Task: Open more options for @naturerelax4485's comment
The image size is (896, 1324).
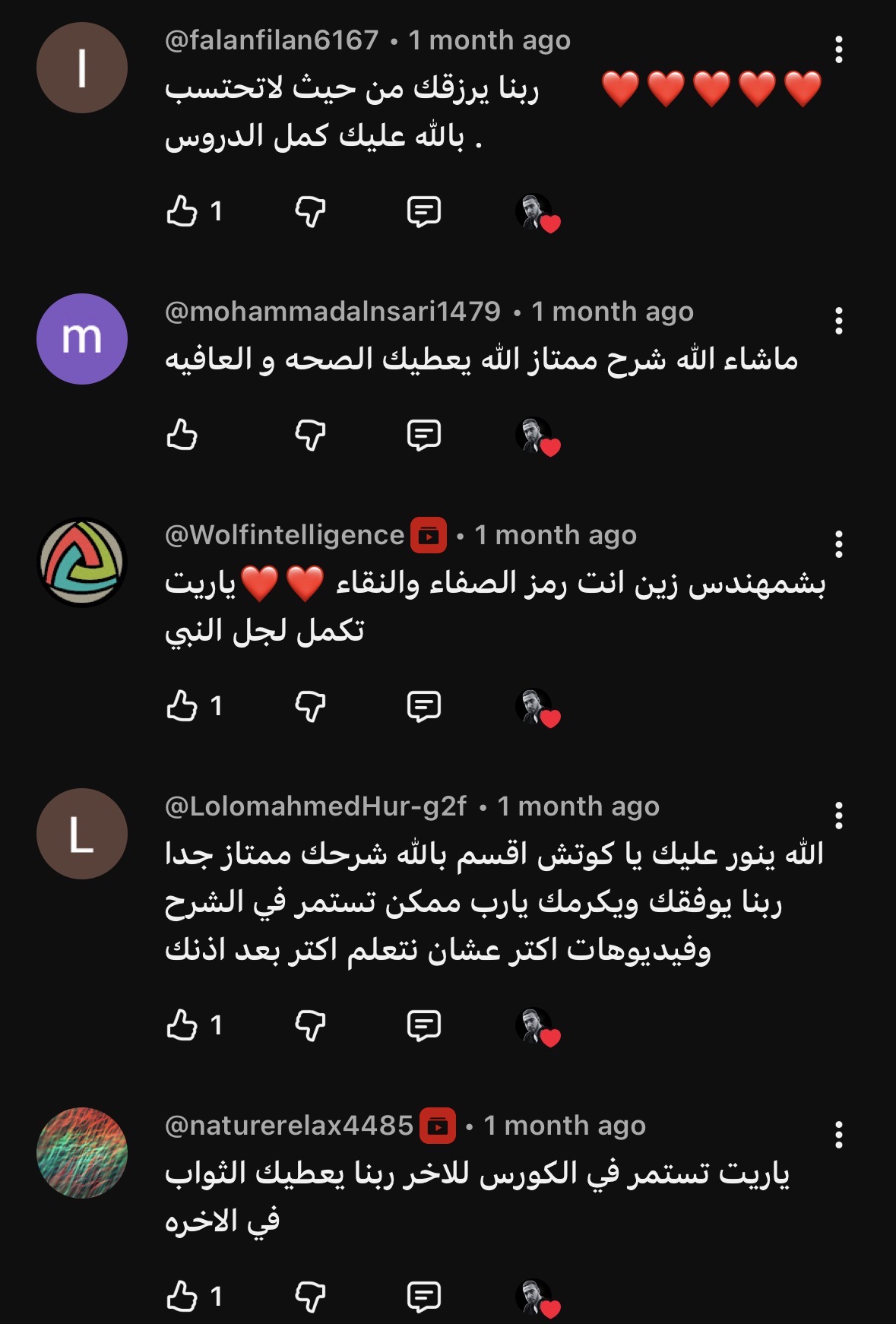Action: pos(838,1135)
